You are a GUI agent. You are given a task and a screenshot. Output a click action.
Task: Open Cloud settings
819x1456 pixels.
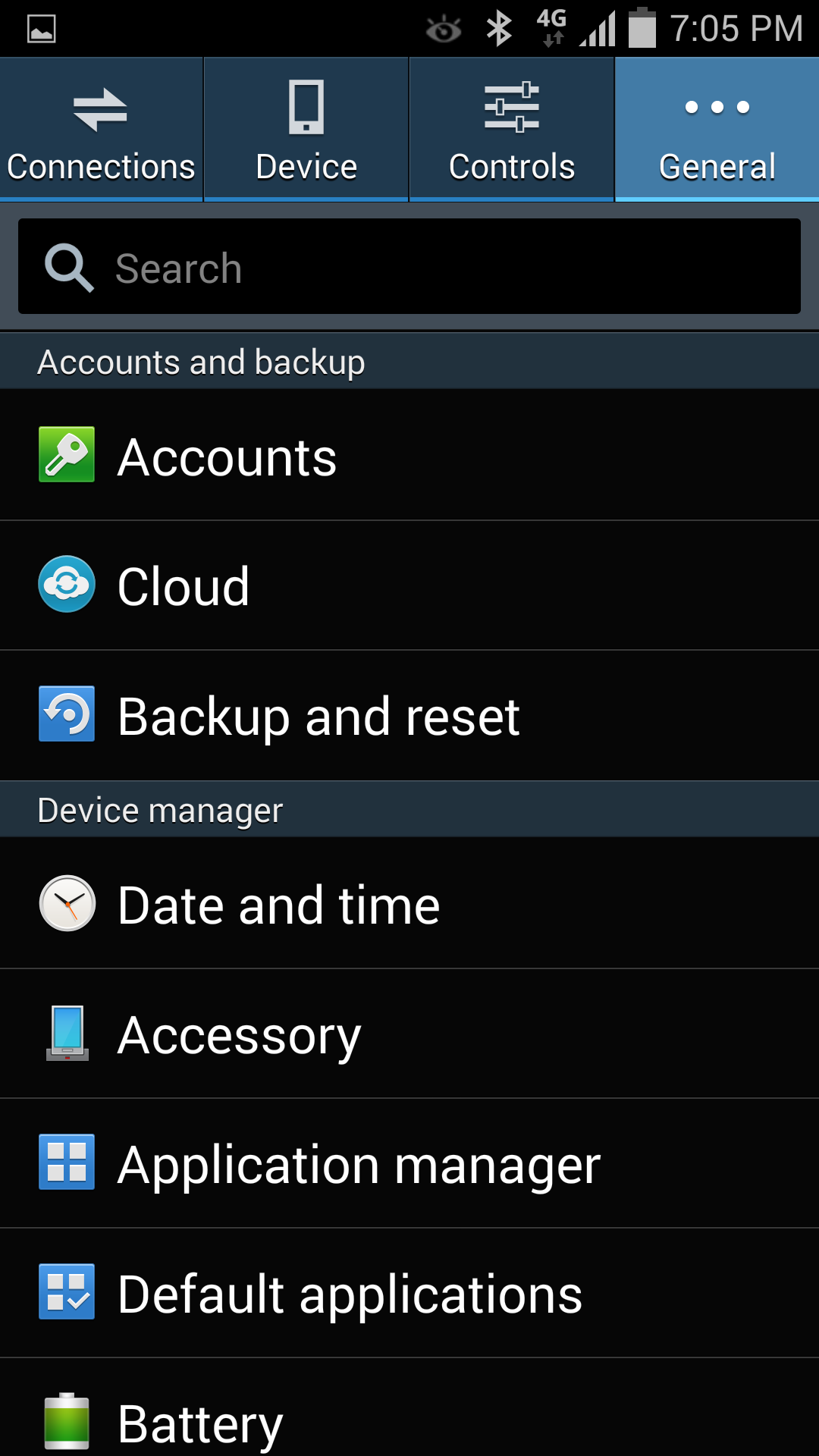tap(409, 585)
